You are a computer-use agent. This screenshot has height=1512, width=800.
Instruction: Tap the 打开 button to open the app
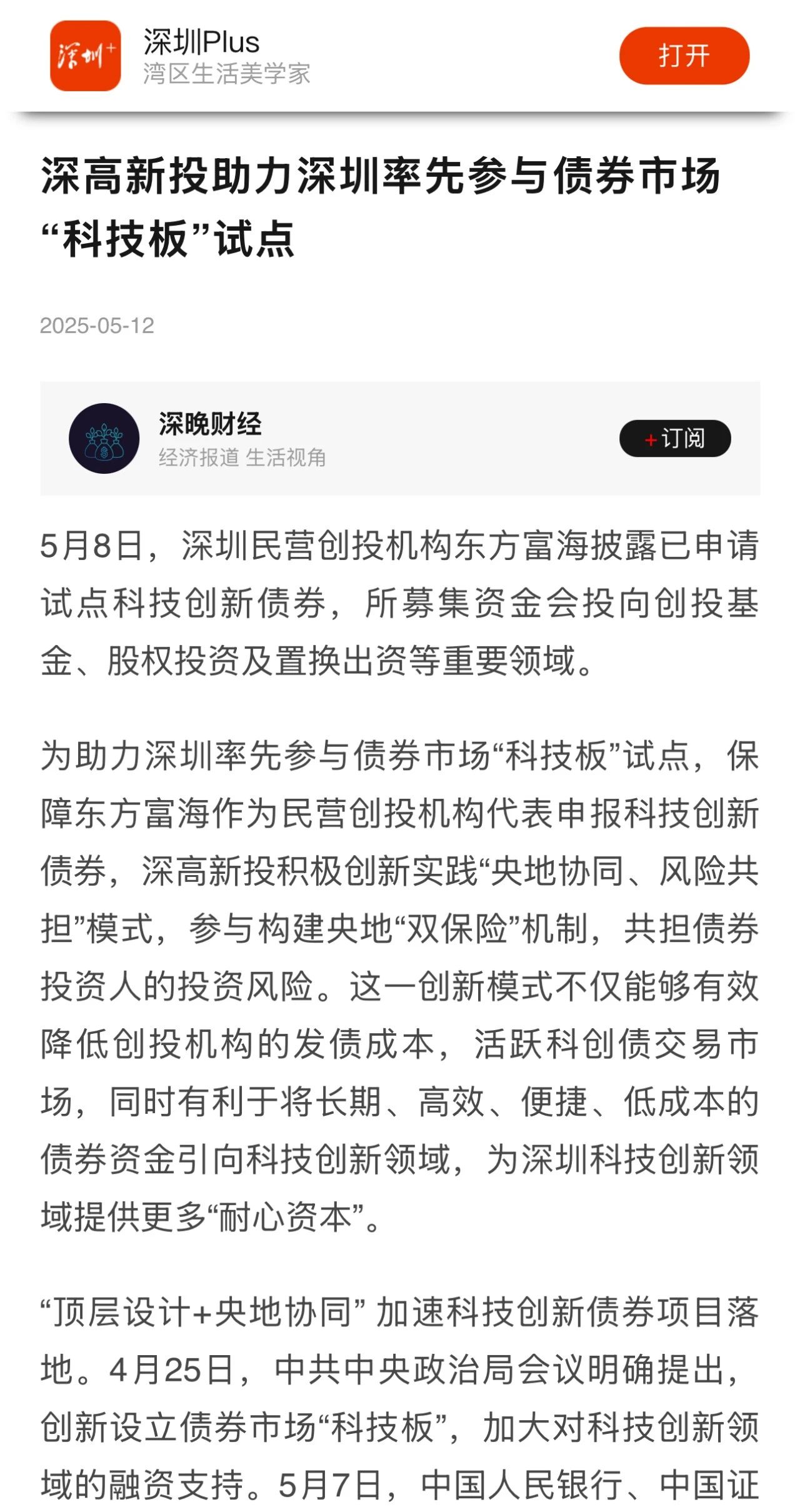coord(684,56)
